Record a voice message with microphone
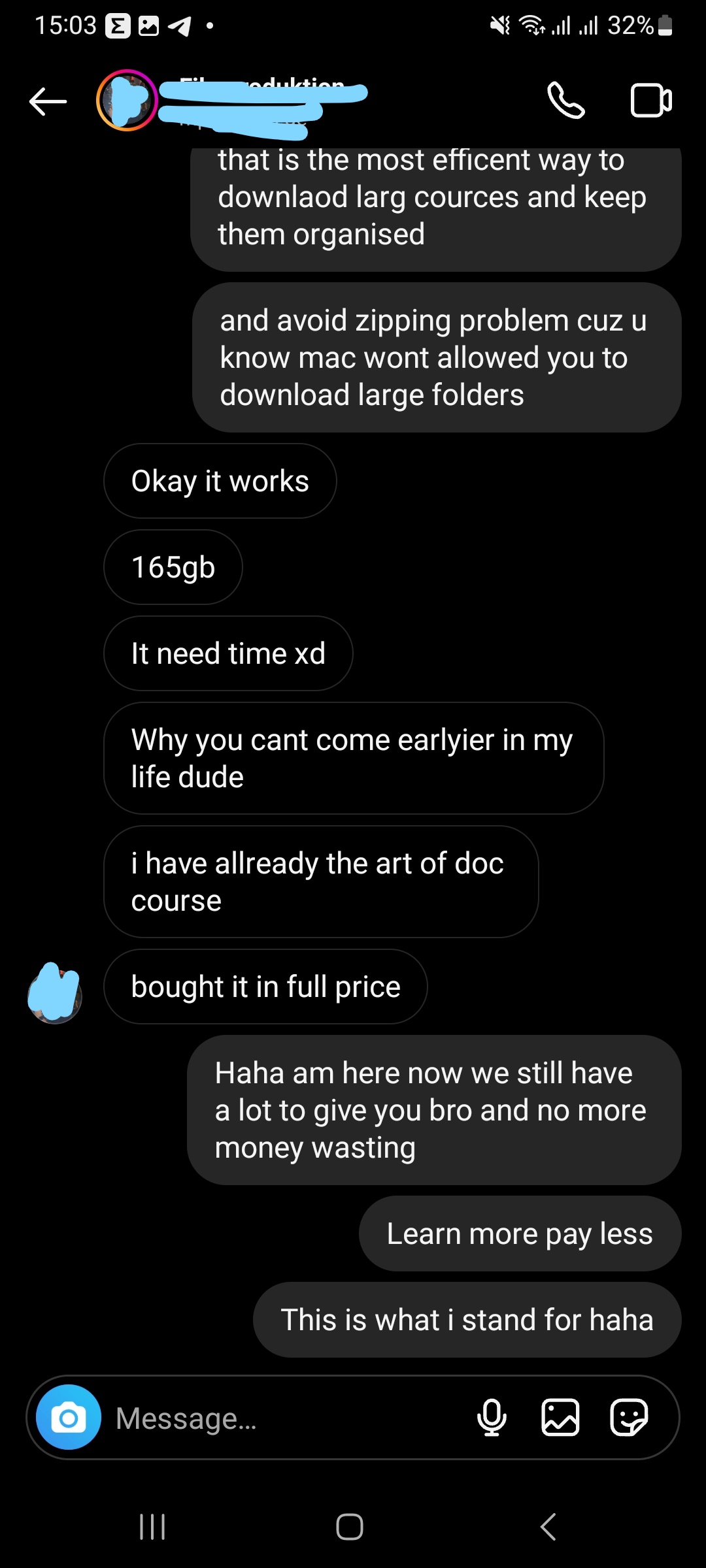706x1568 pixels. [492, 1418]
